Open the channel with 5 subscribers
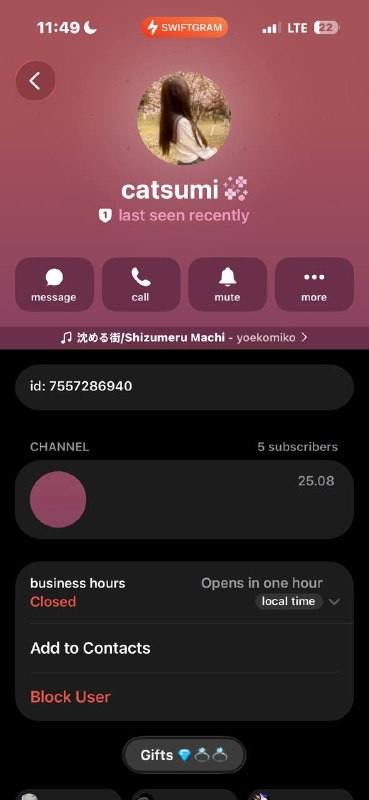 coord(184,499)
